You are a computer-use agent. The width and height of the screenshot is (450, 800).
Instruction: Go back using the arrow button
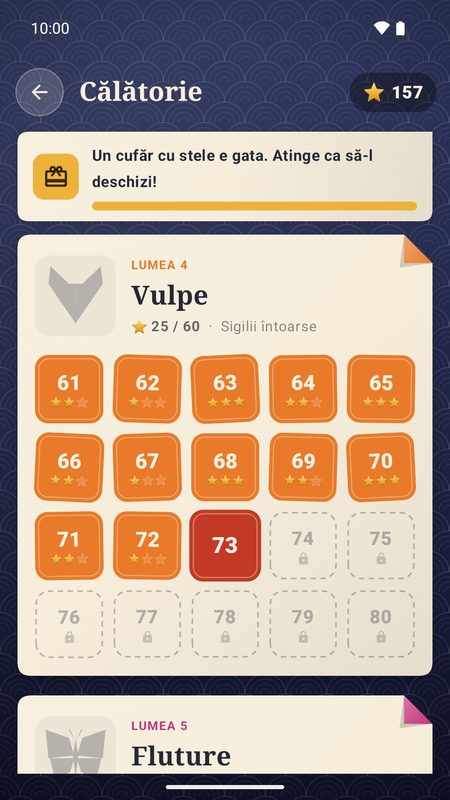(39, 92)
